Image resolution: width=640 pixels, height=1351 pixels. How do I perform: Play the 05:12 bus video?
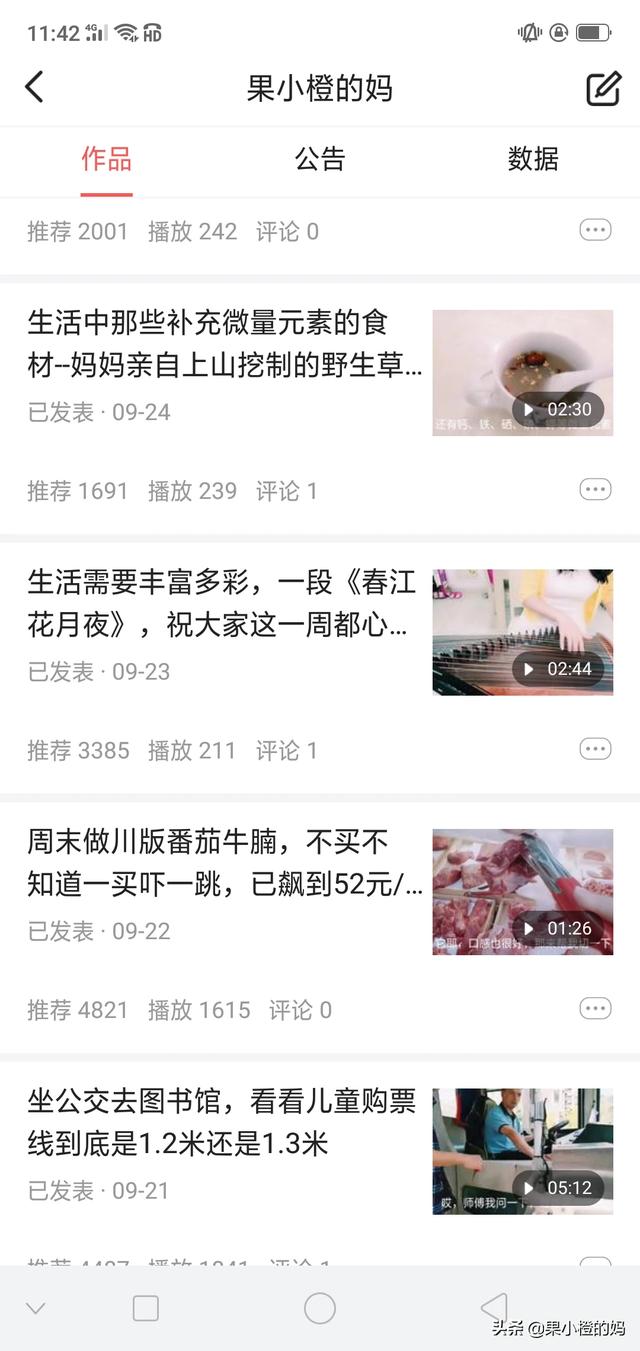[522, 1151]
